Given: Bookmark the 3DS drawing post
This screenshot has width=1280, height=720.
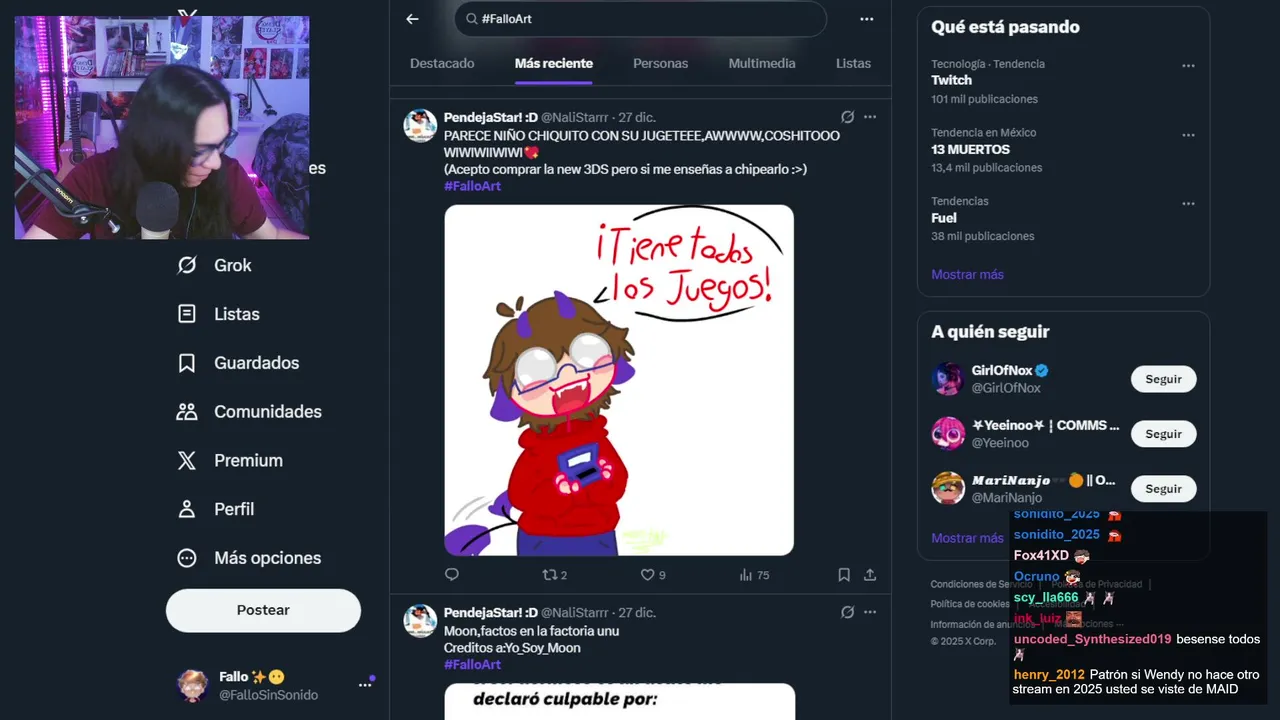Looking at the screenshot, I should [x=844, y=575].
